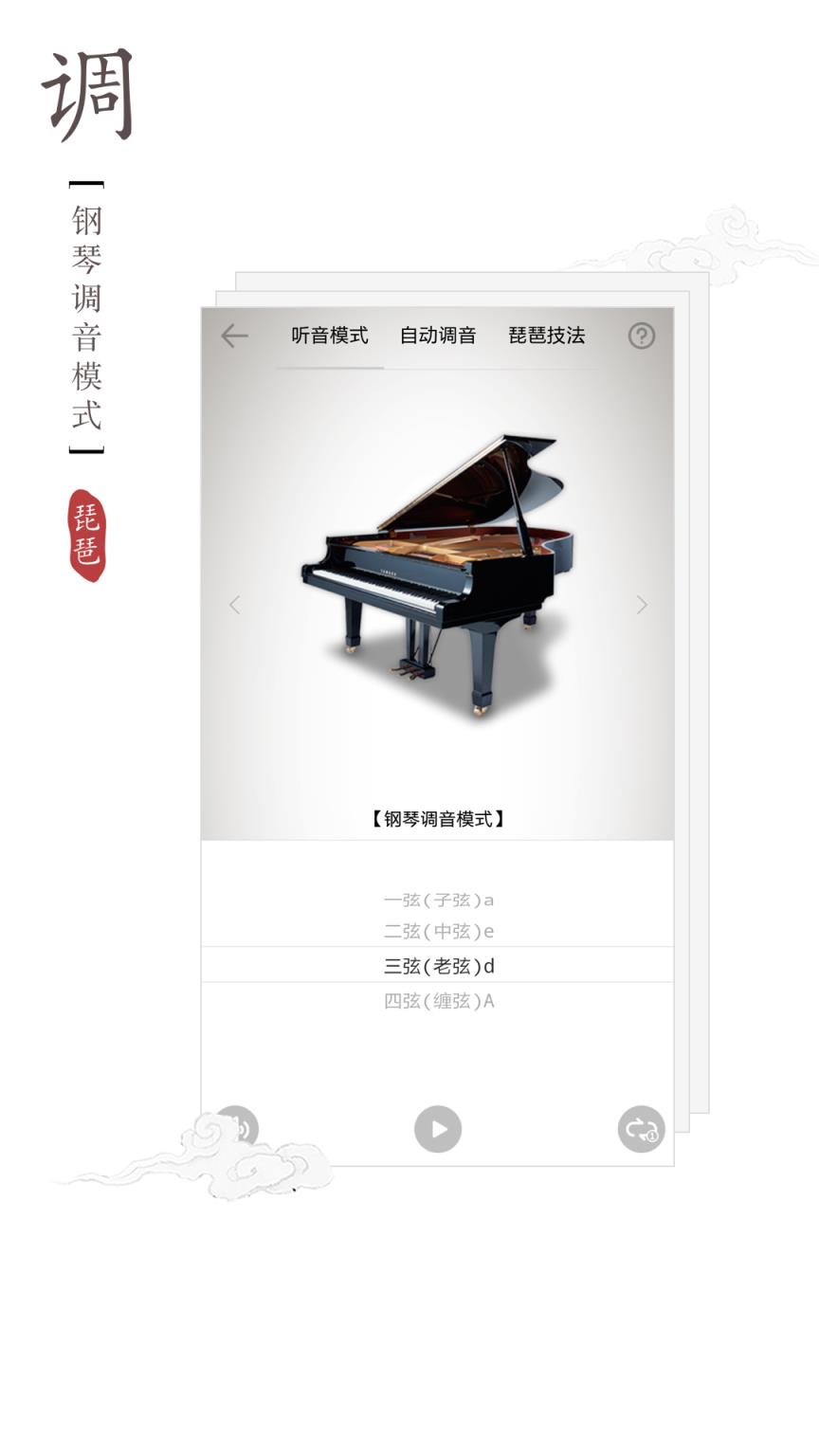Open the string picker on 三弦(老弦)d

point(438,965)
